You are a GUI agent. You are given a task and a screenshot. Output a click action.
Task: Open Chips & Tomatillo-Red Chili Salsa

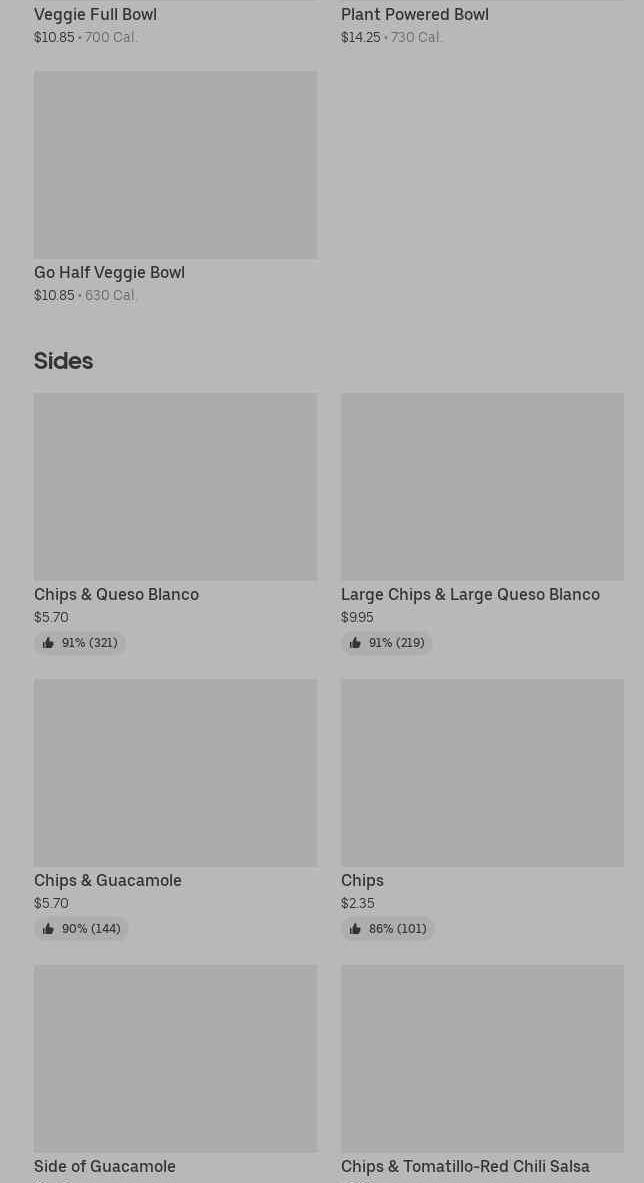pyautogui.click(x=482, y=1073)
